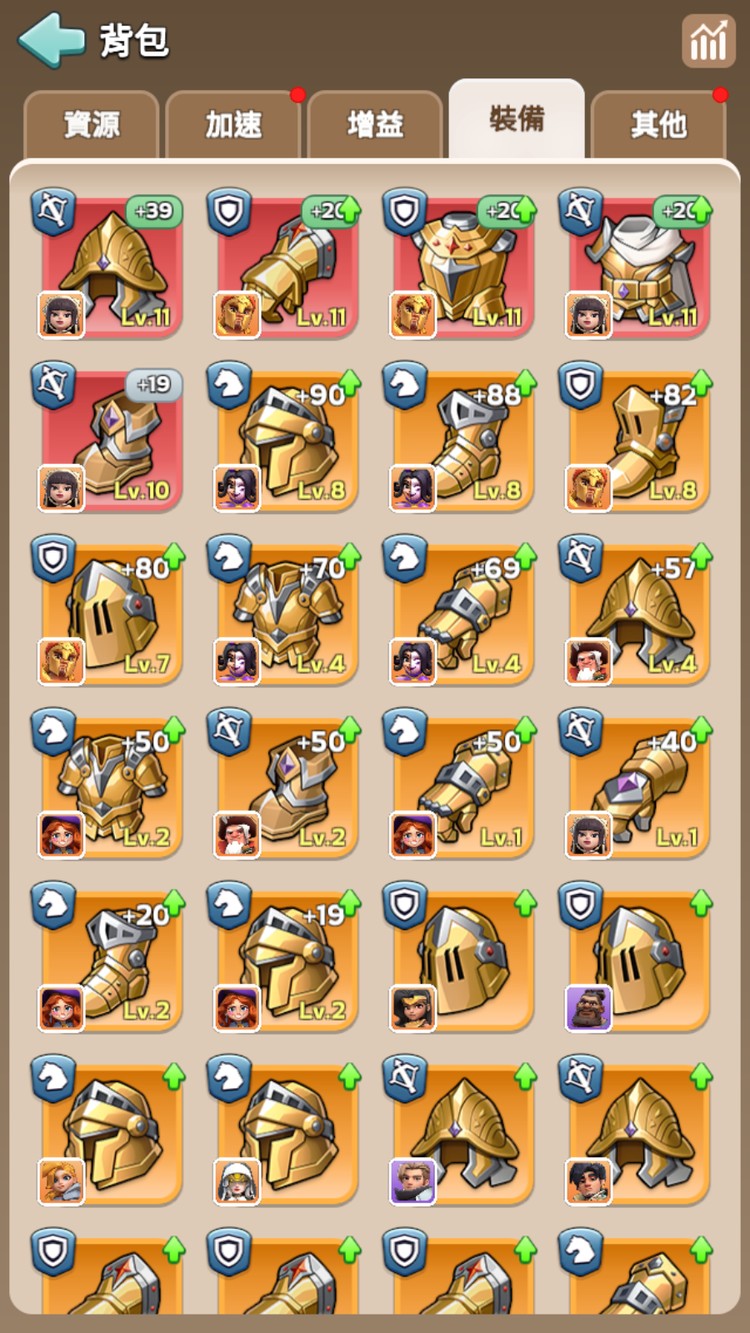Switch to the 加速 tab
The width and height of the screenshot is (750, 1333).
[233, 125]
